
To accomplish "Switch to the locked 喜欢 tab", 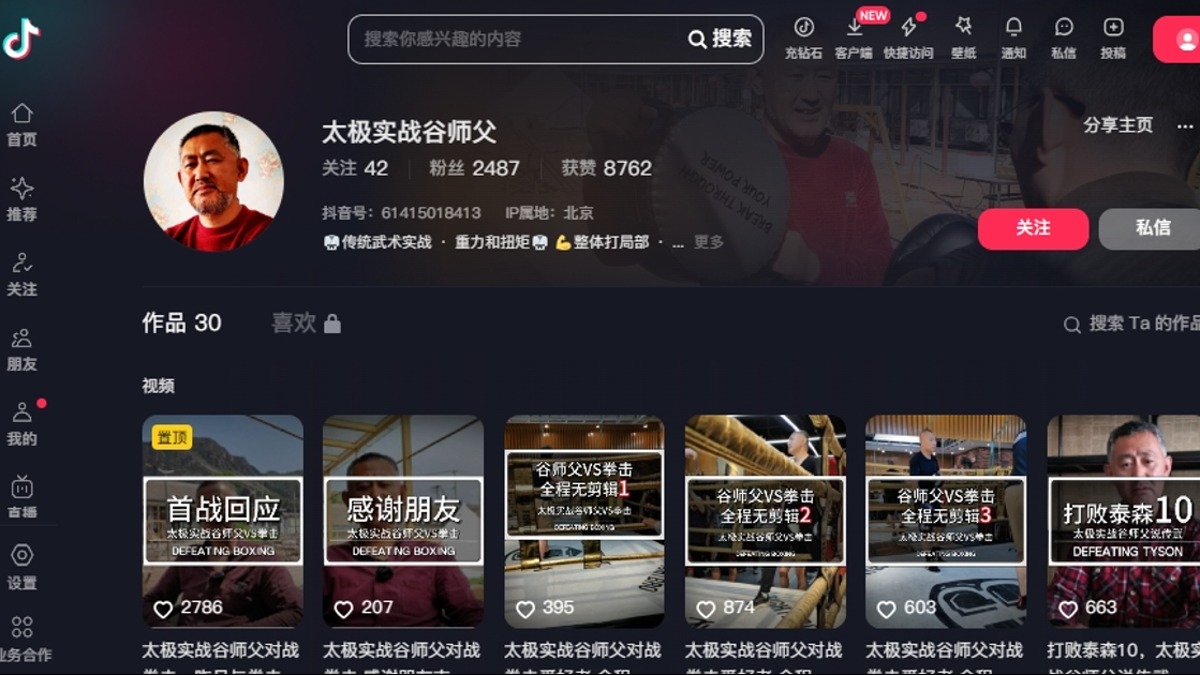I will tap(305, 323).
